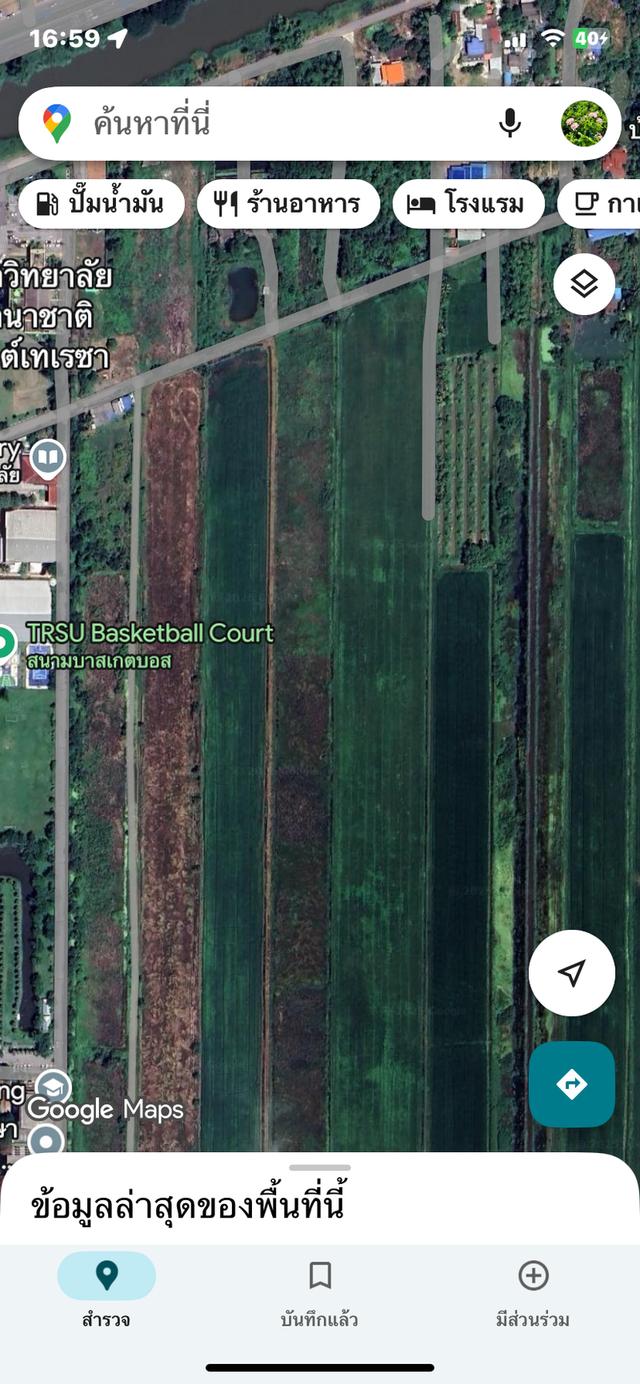Open the TRSU Basketball Court place
The image size is (640, 1384).
coord(150,634)
